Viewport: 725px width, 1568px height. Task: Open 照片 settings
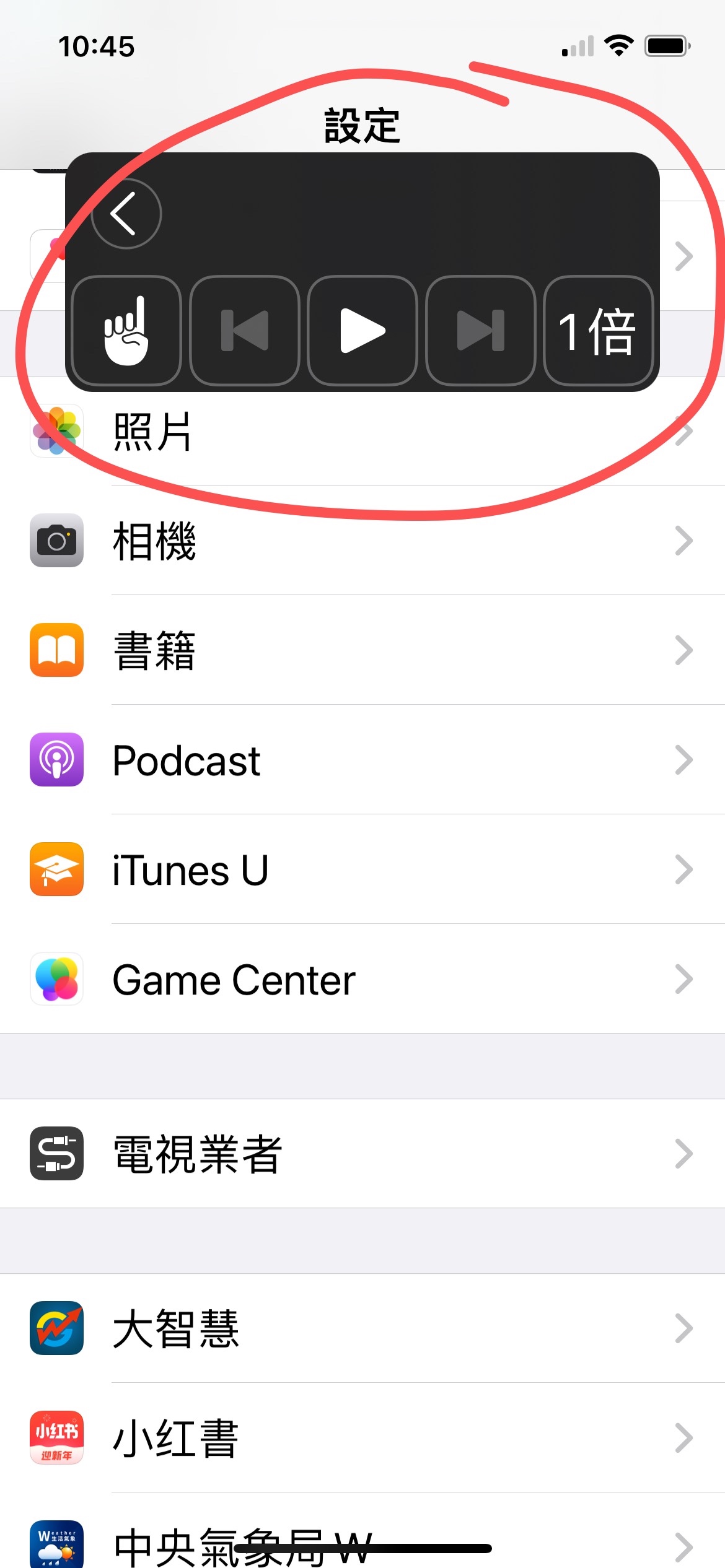(372, 433)
